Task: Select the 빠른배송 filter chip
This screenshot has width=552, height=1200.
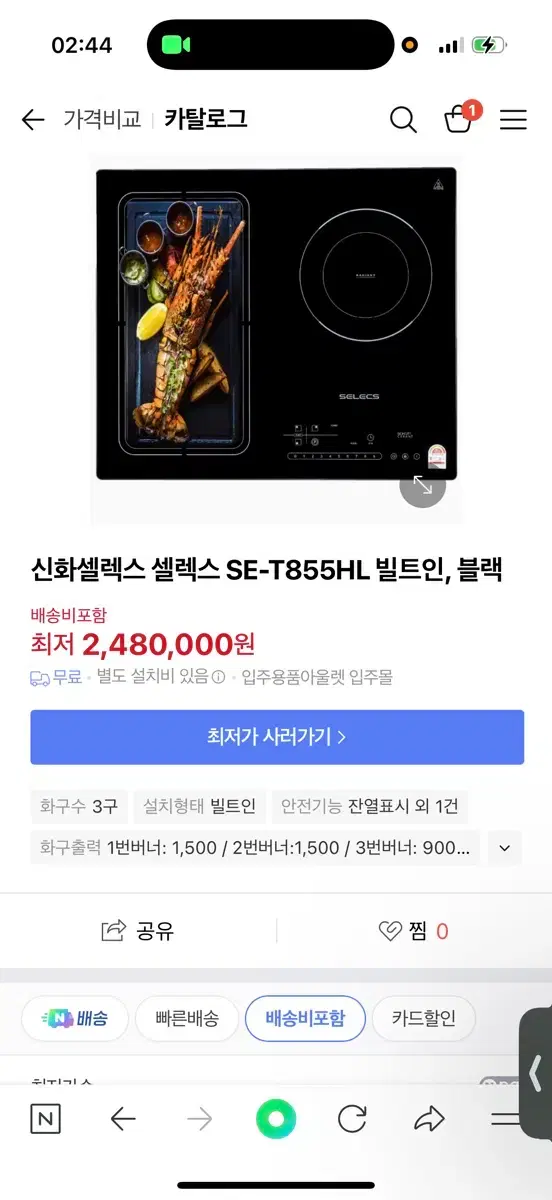Action: [187, 1019]
